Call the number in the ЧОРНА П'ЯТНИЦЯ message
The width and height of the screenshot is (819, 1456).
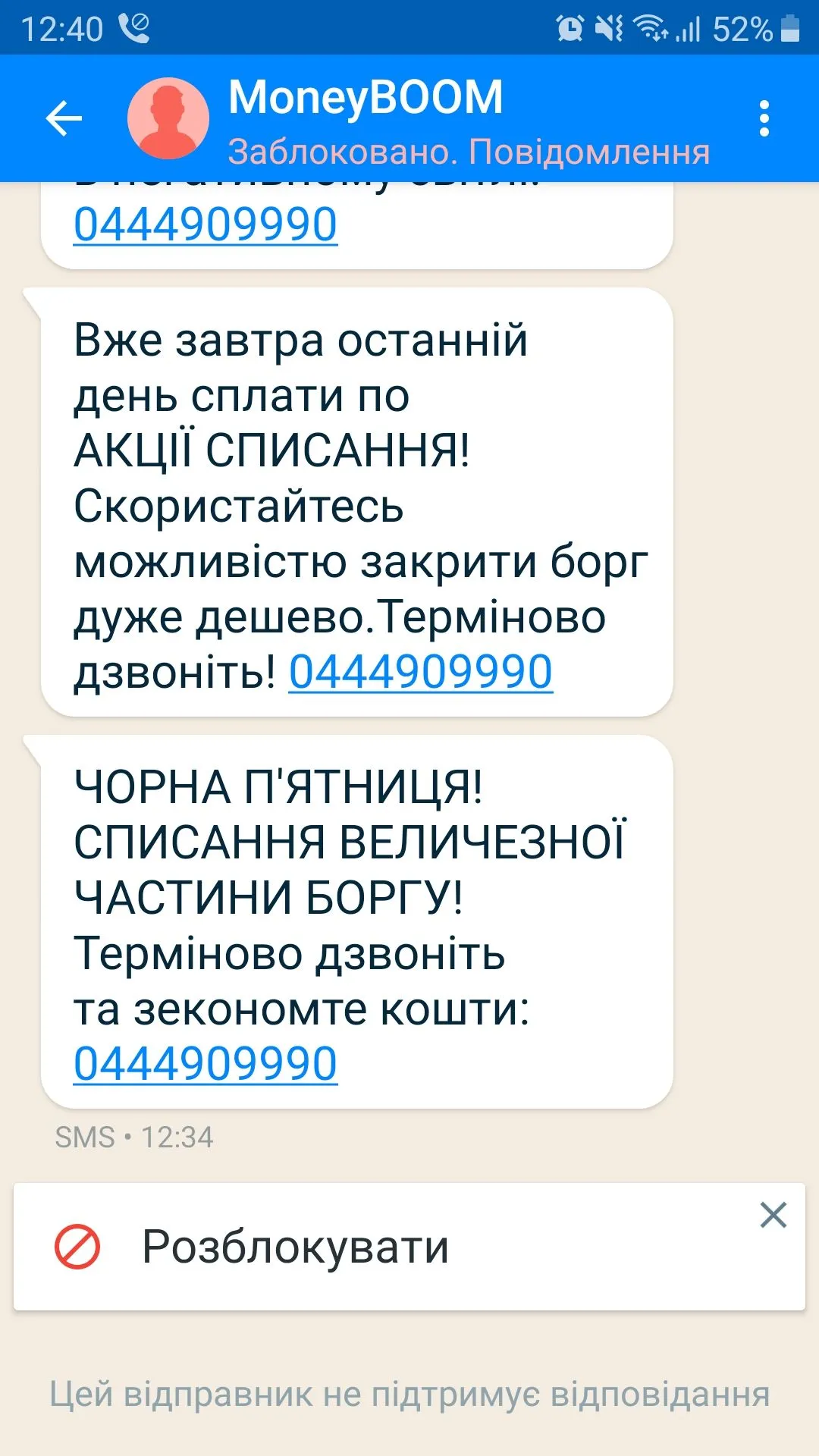pyautogui.click(x=205, y=1063)
